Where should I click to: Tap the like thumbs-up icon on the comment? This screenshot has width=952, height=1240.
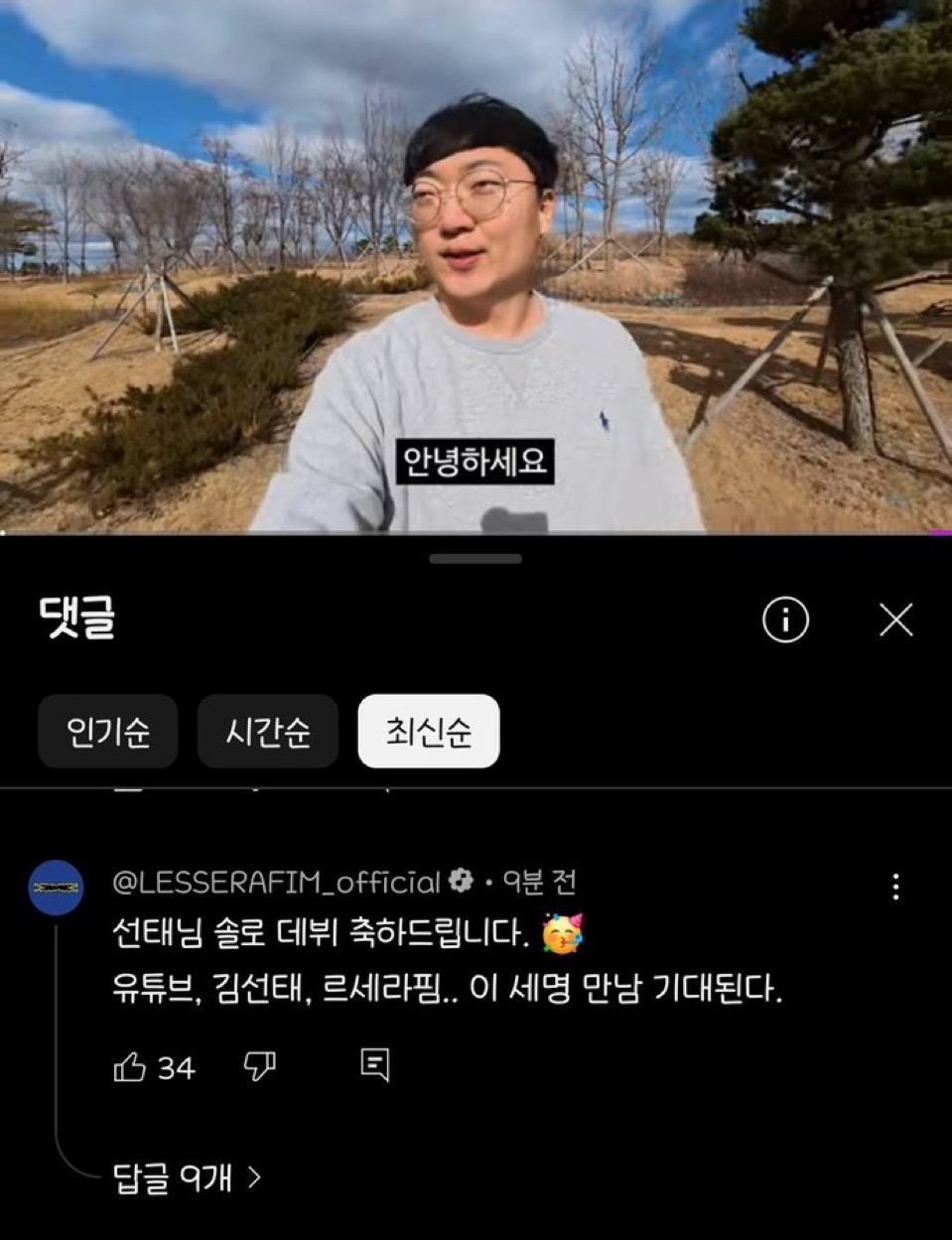pyautogui.click(x=130, y=1067)
